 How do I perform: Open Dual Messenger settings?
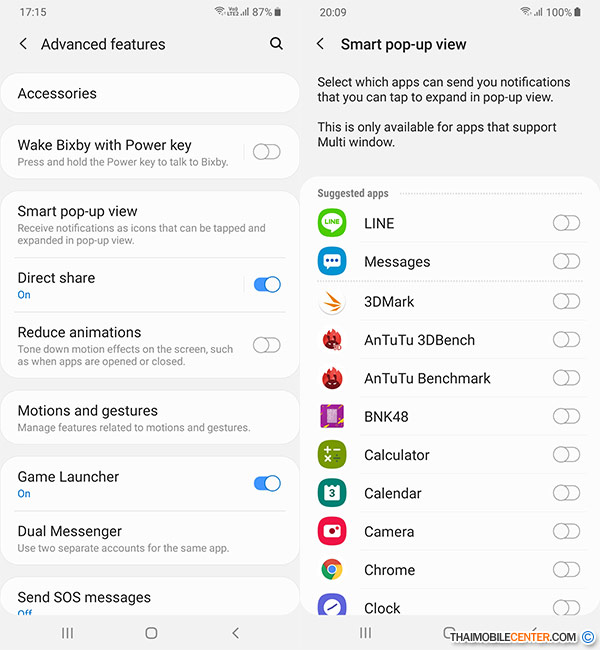[140, 538]
